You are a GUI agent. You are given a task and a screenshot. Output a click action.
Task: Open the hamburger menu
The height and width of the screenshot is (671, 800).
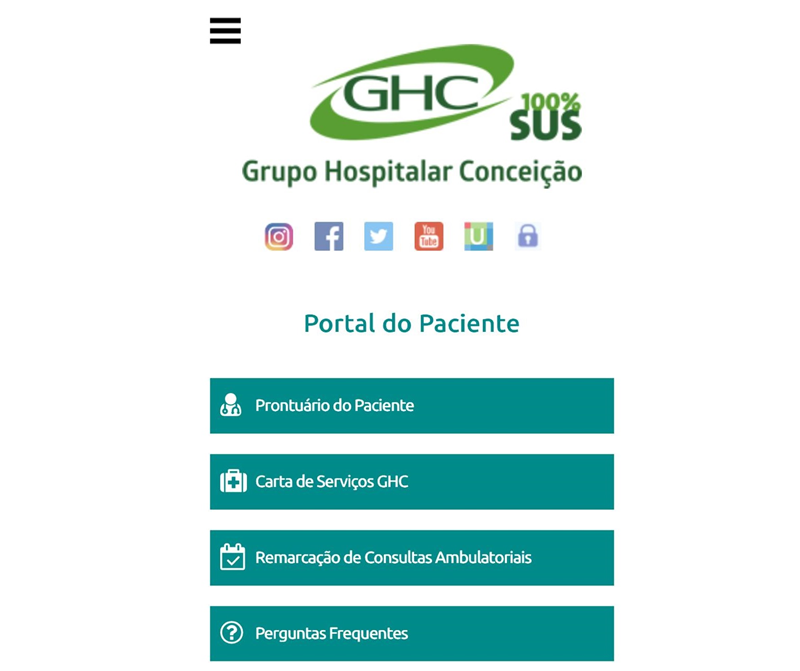point(225,31)
